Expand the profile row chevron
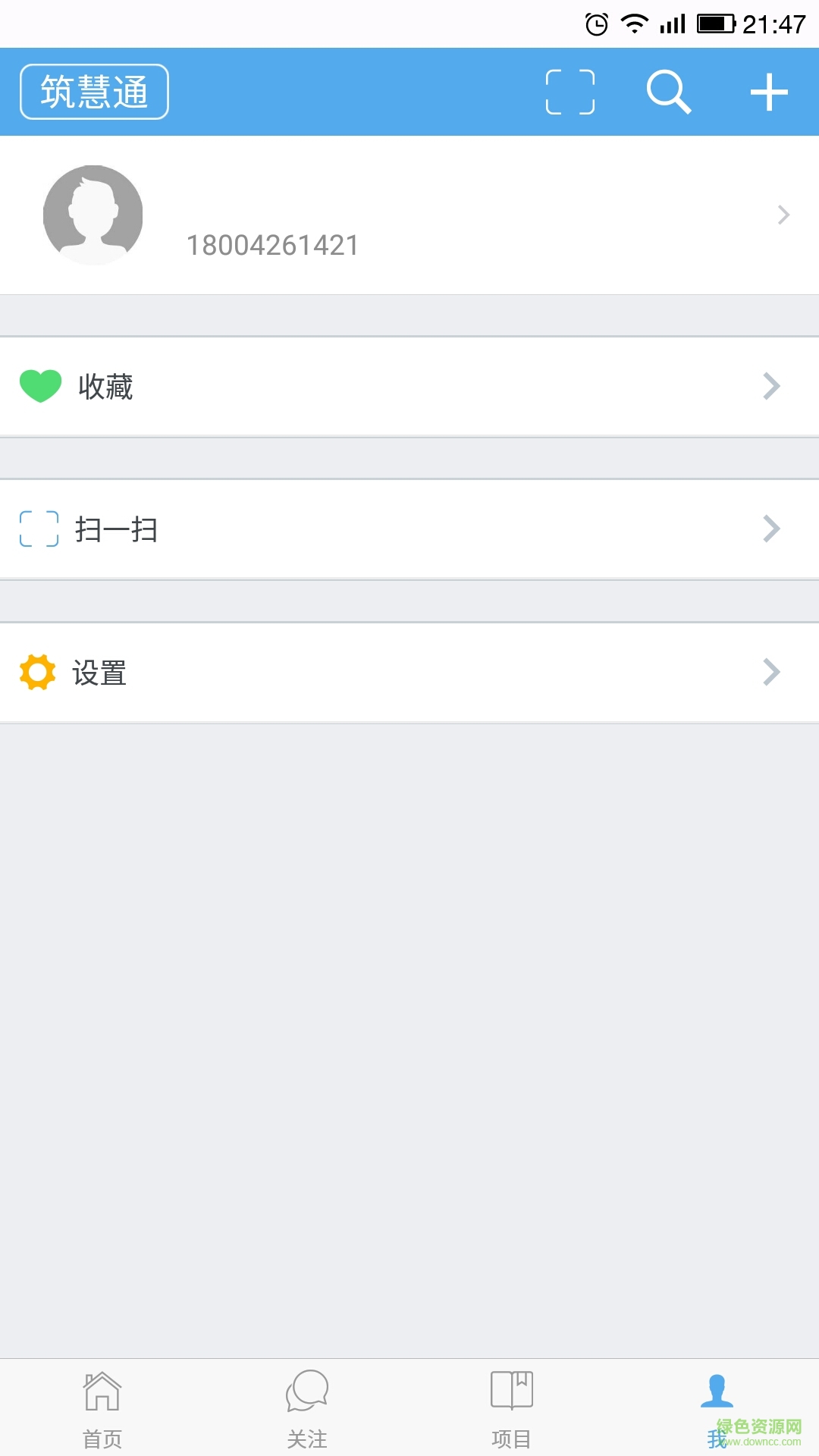This screenshot has width=819, height=1456. pyautogui.click(x=784, y=215)
